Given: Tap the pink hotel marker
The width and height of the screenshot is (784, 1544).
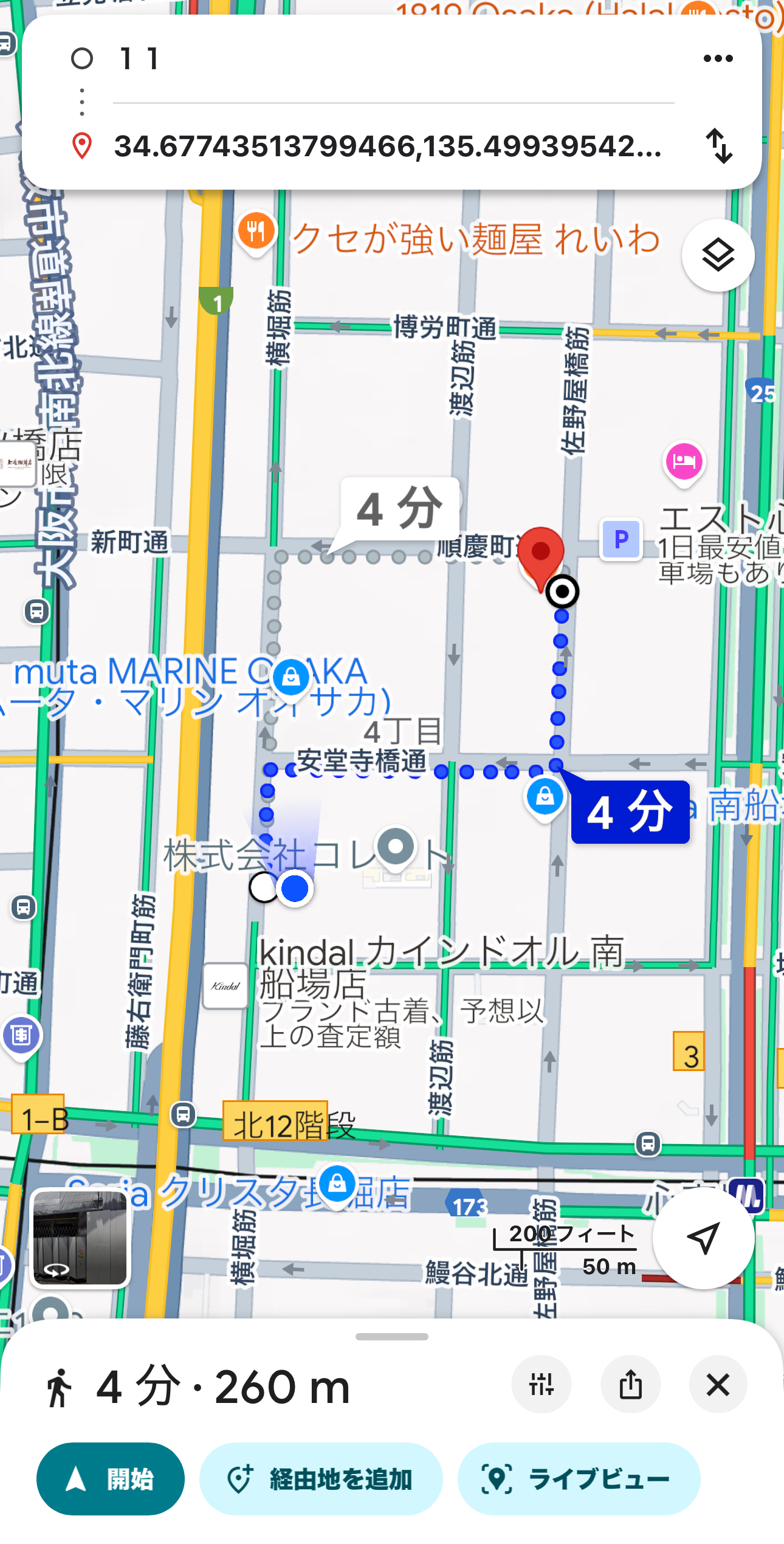Looking at the screenshot, I should pos(684,463).
